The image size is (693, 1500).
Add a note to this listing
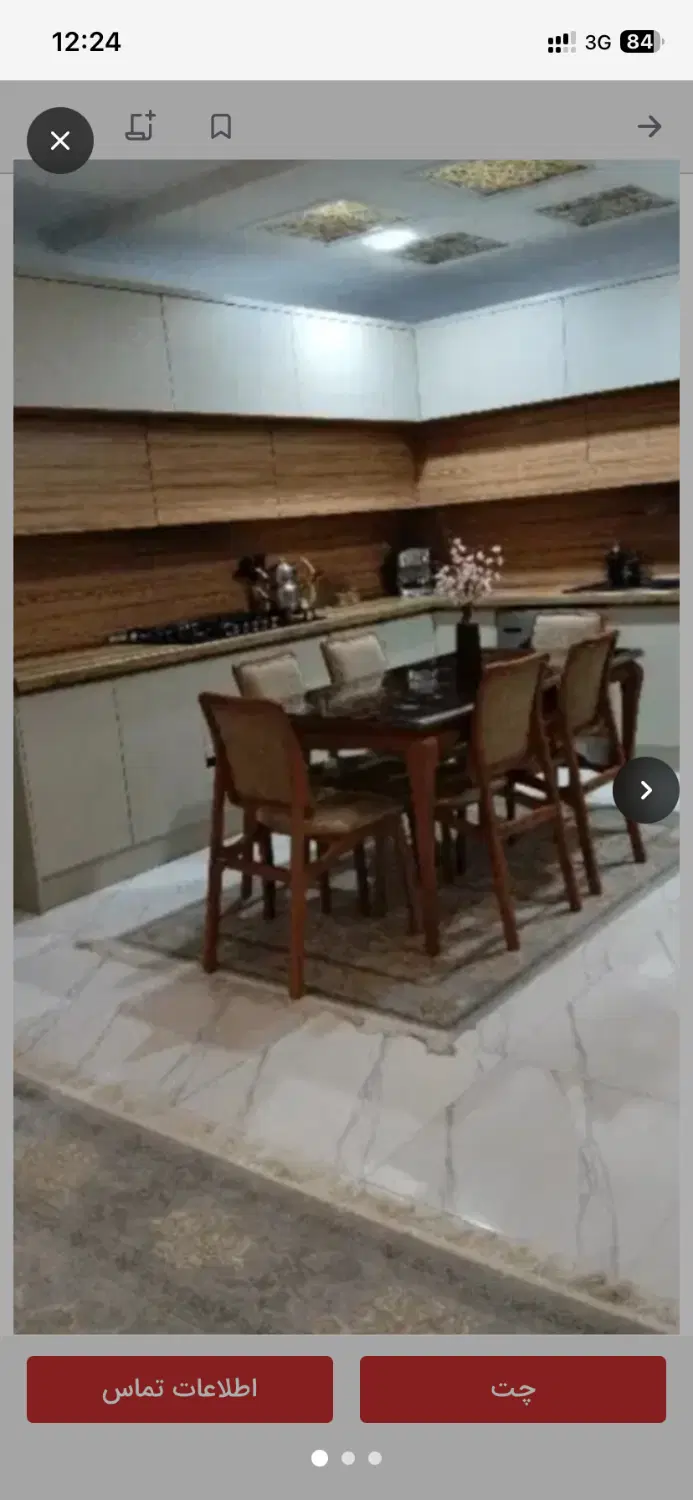pos(141,126)
